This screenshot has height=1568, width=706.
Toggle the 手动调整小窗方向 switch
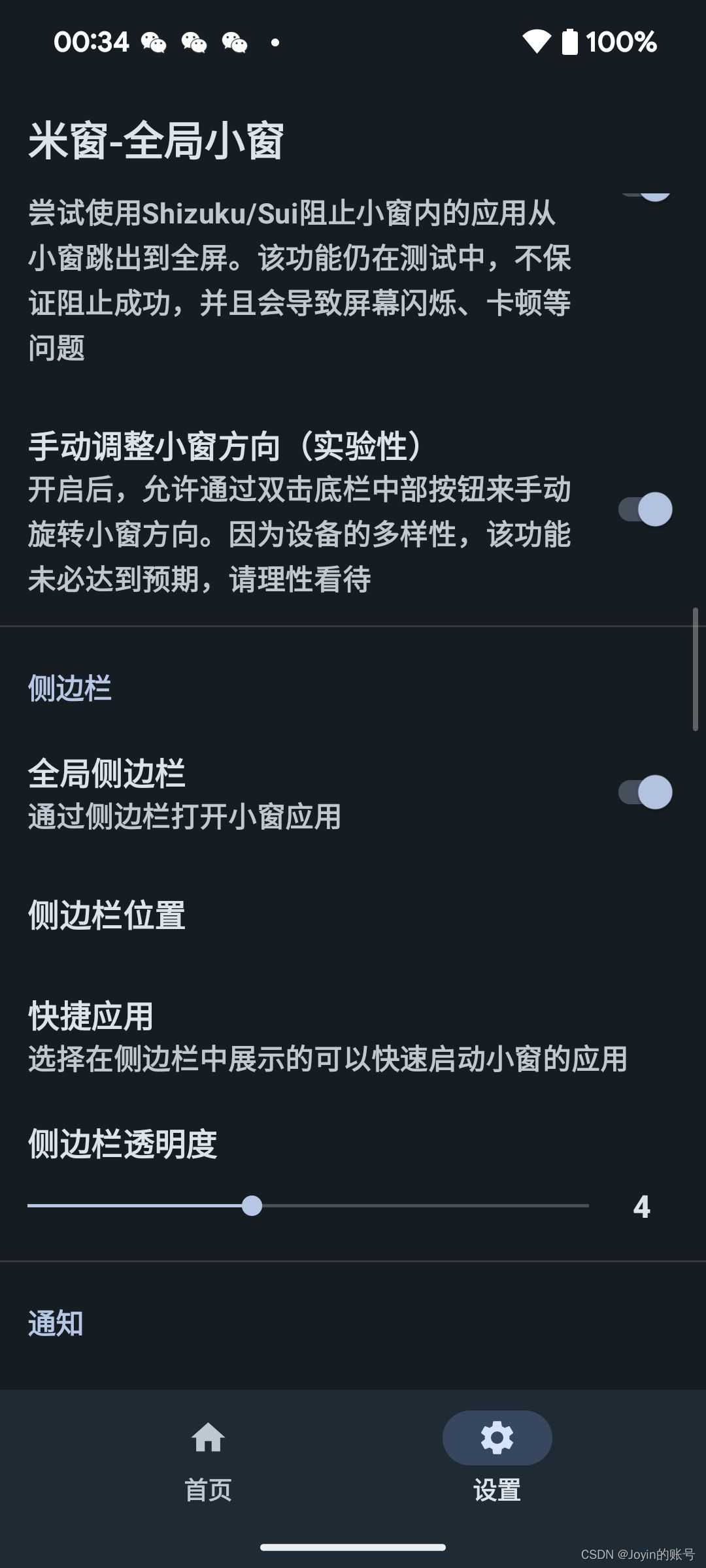645,510
